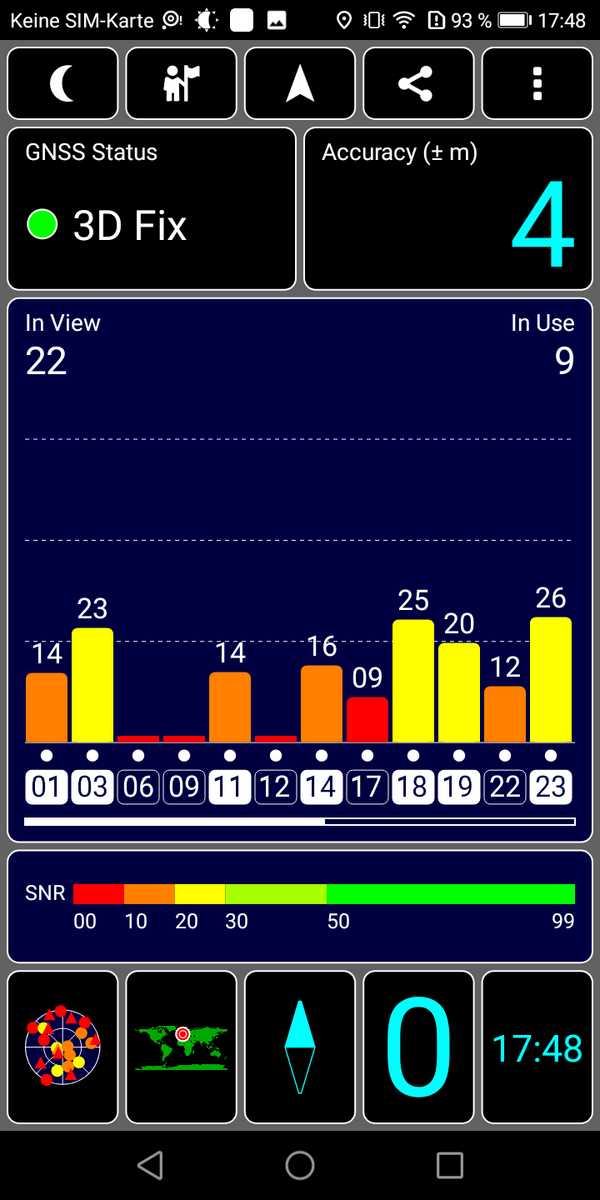The image size is (600, 1200).
Task: Toggle night mode with the moon icon
Action: [63, 84]
